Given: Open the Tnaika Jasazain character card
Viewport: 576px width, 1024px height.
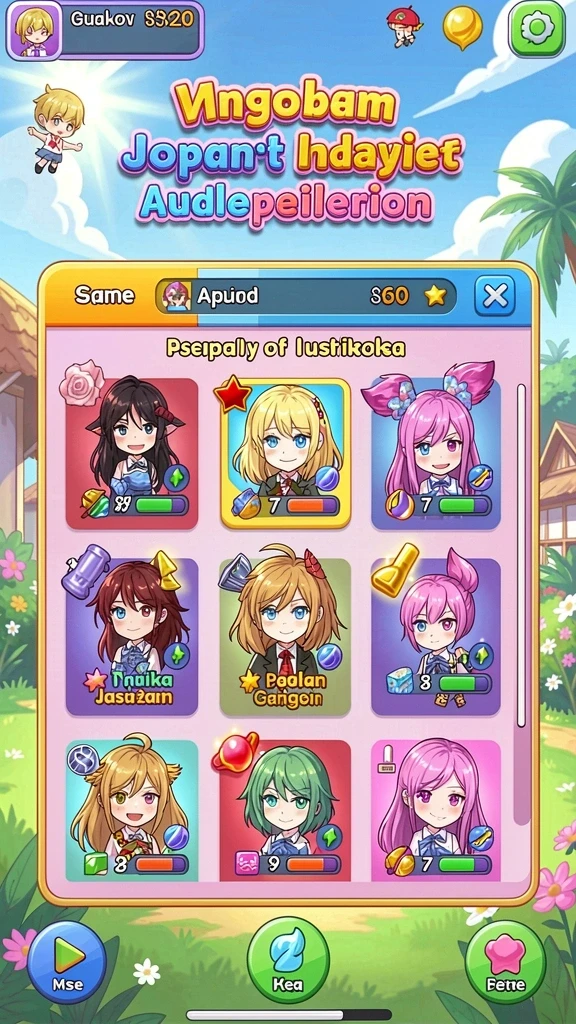Looking at the screenshot, I should [x=132, y=635].
